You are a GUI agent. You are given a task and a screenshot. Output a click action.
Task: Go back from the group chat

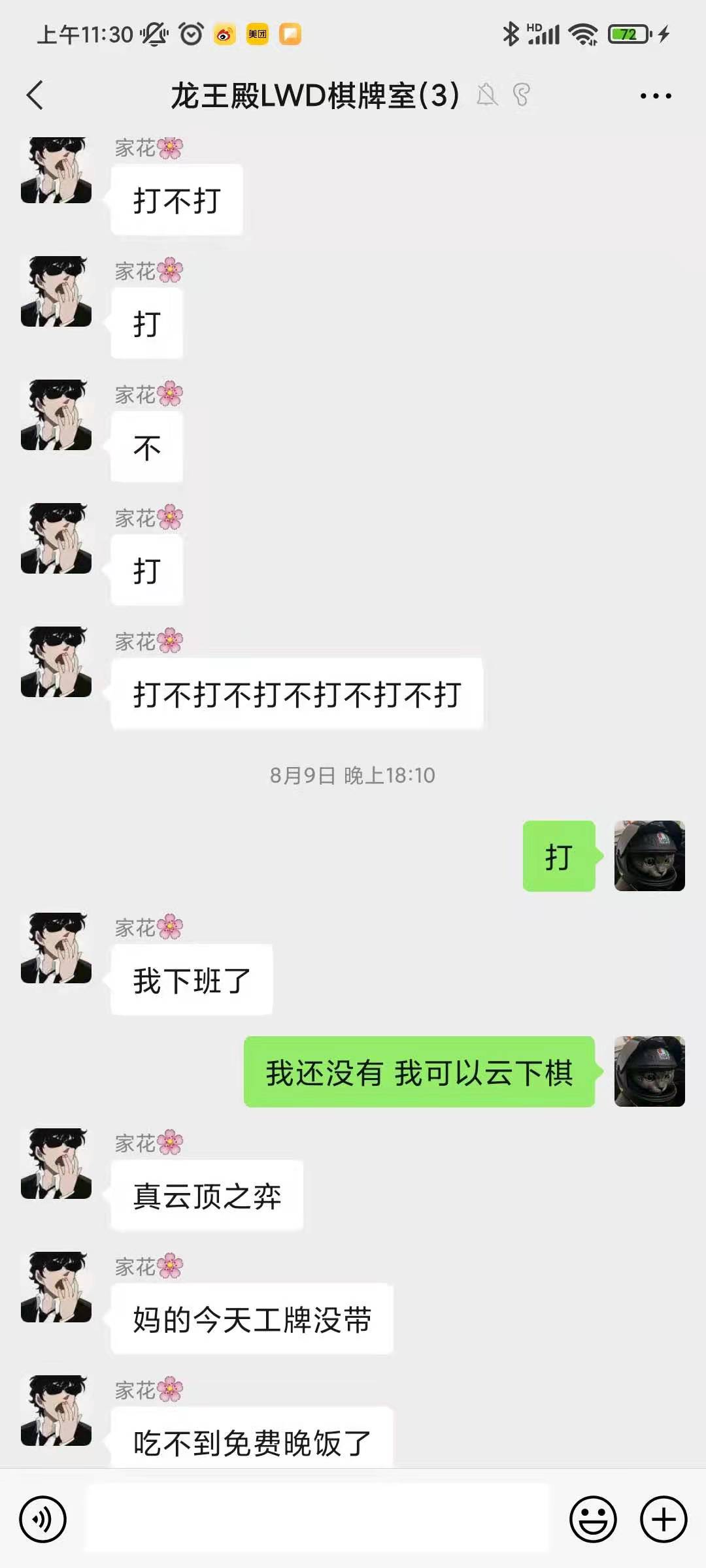[x=35, y=95]
